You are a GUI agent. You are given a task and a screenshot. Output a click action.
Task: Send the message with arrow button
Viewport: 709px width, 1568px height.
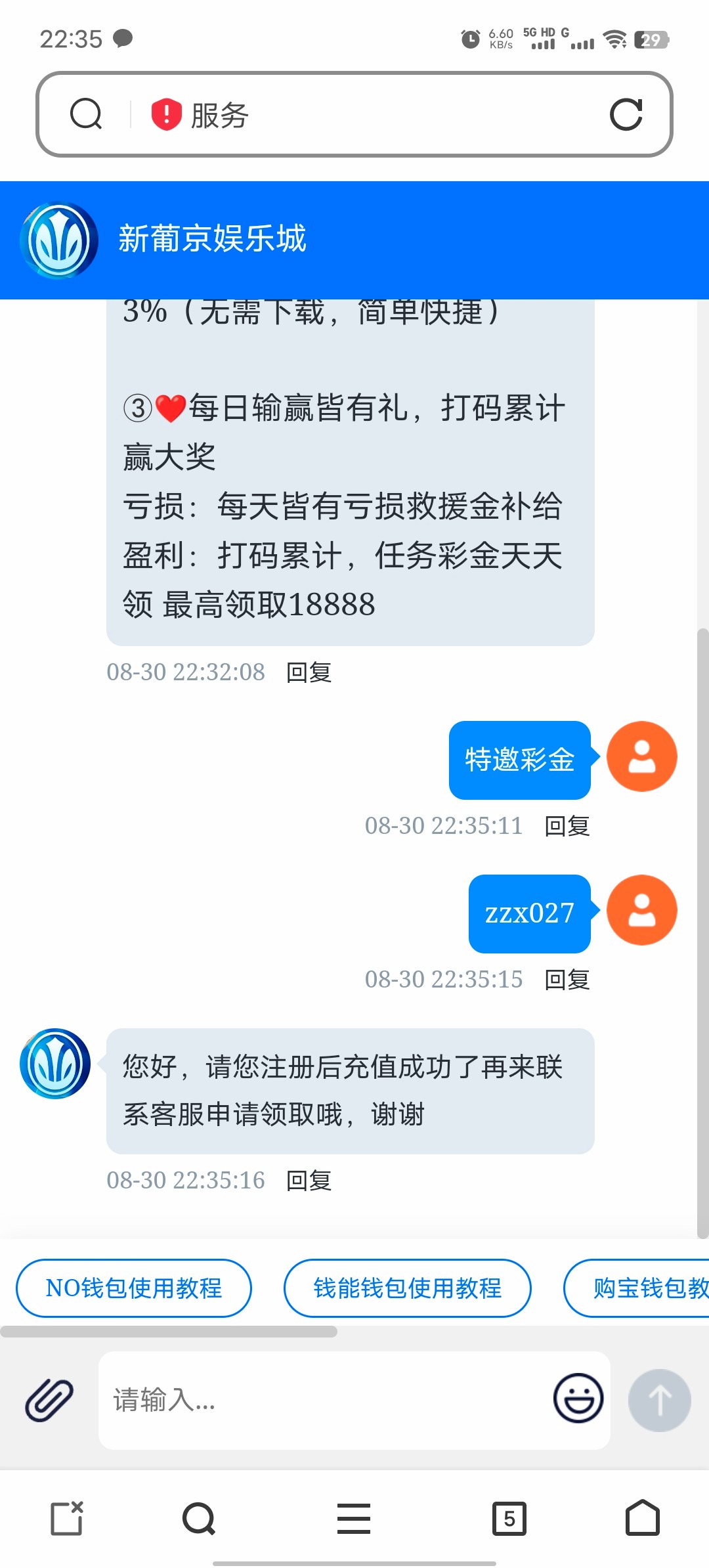[659, 1400]
